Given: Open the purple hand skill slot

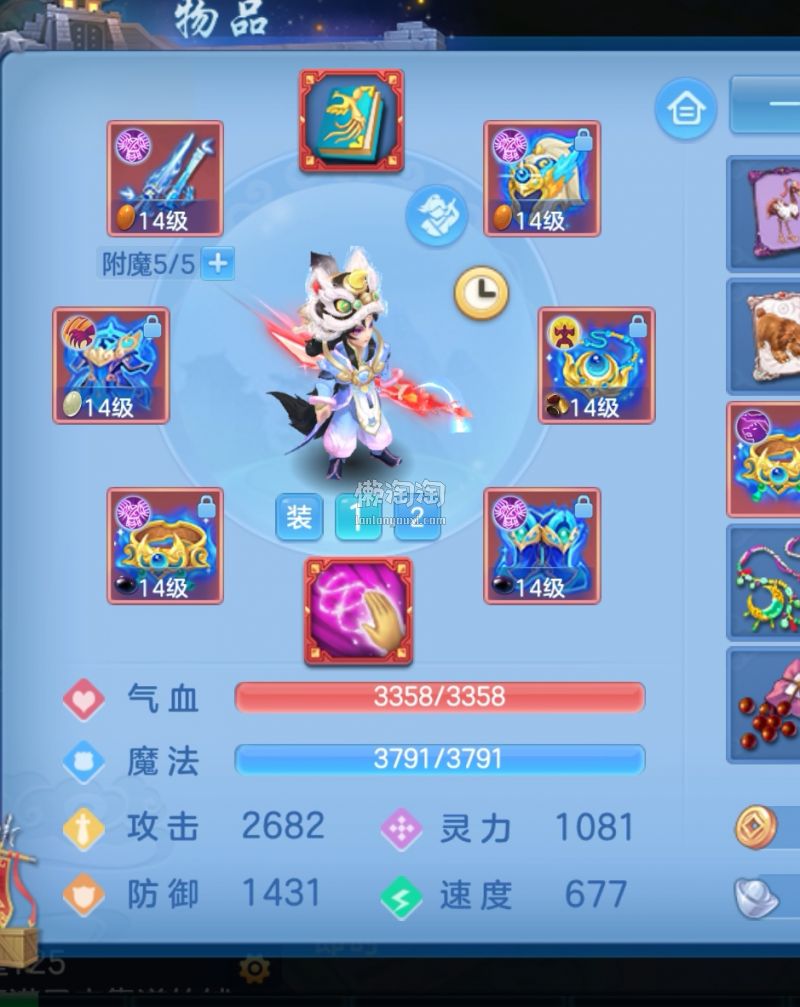Looking at the screenshot, I should click(358, 612).
